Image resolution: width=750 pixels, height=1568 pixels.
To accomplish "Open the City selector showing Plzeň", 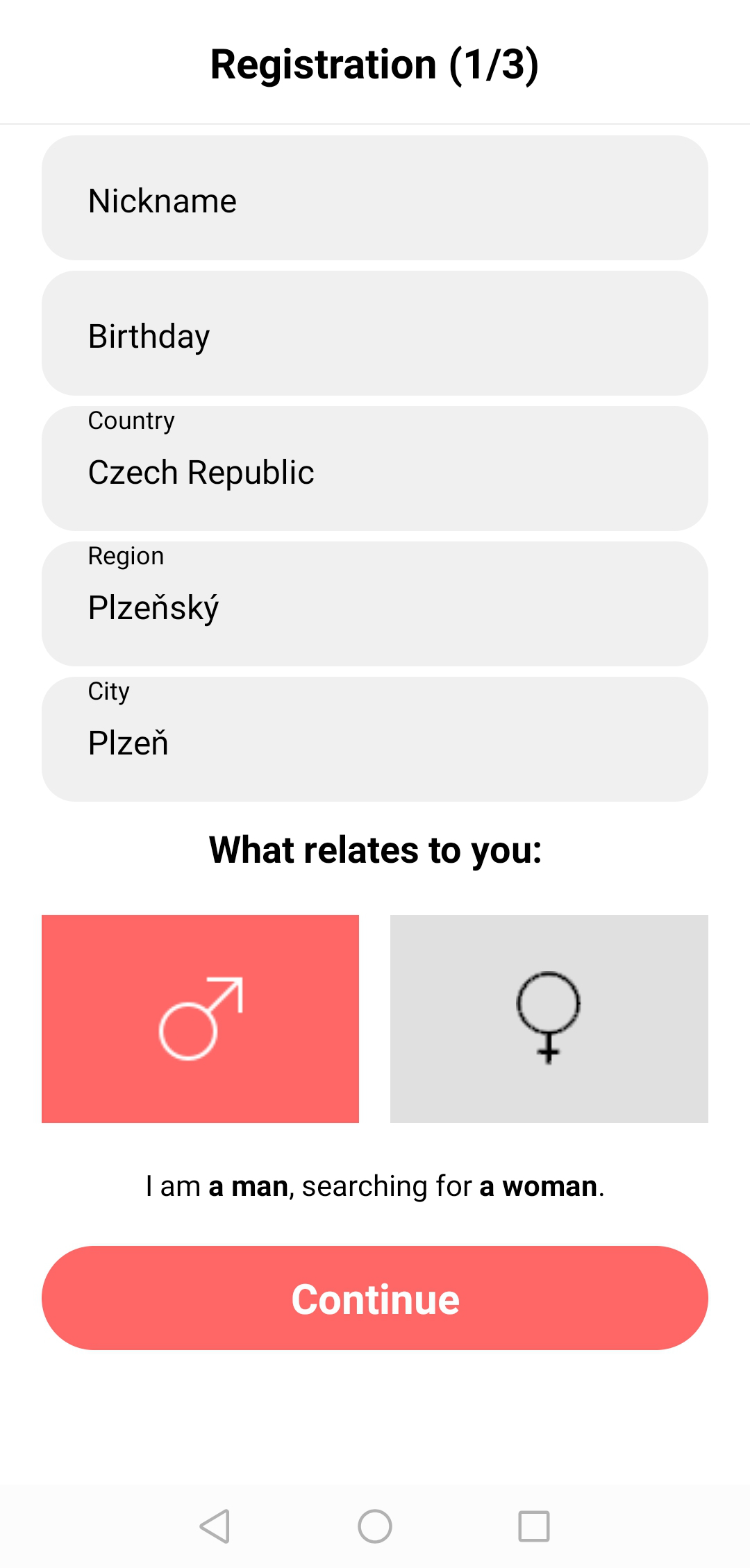I will [375, 740].
